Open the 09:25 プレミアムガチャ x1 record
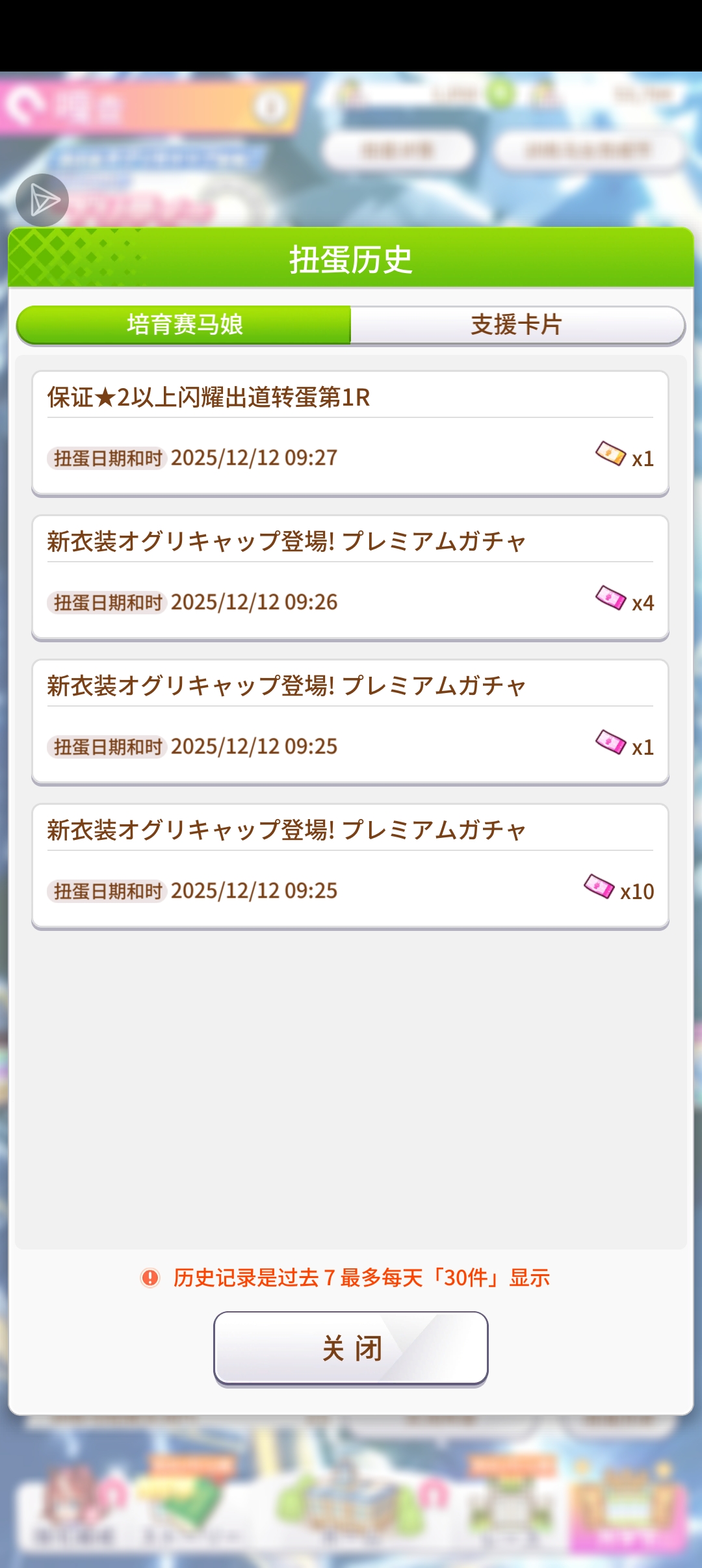The image size is (702, 1568). (350, 722)
